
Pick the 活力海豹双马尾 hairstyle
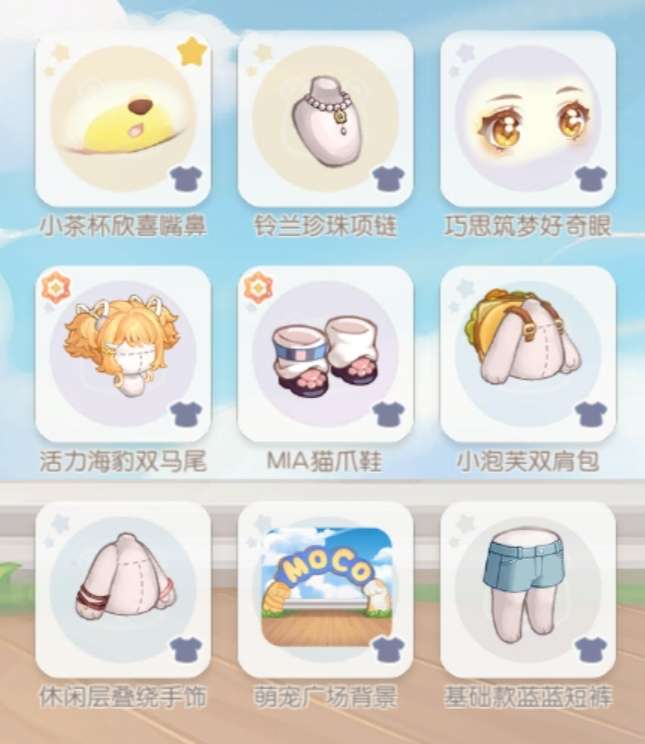[123, 354]
